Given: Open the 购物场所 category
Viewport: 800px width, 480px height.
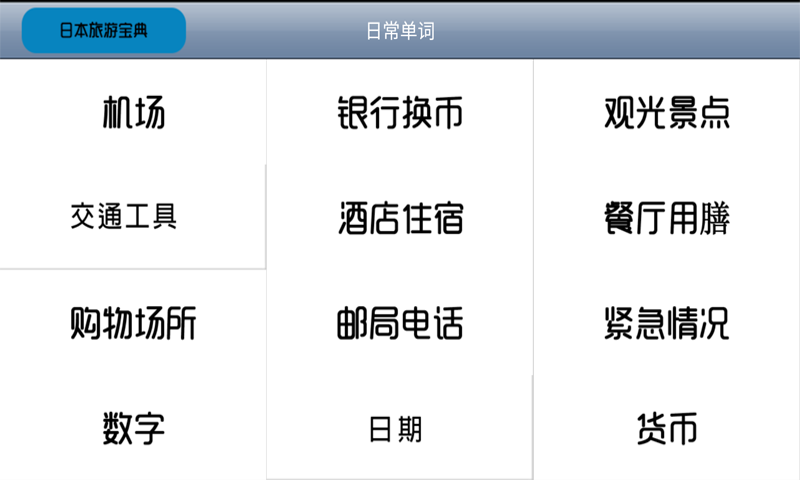Looking at the screenshot, I should click(133, 323).
